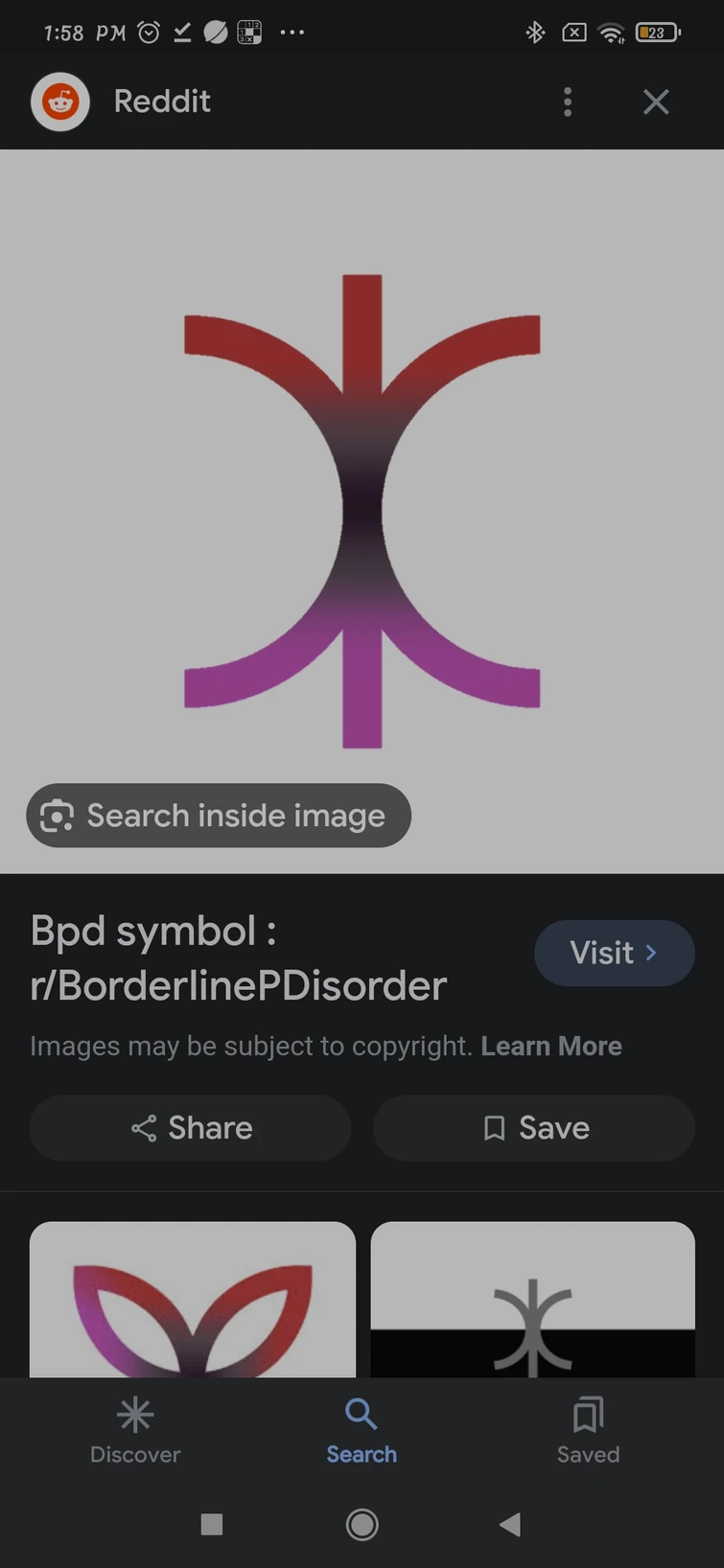Close the Reddit image viewer

click(656, 102)
